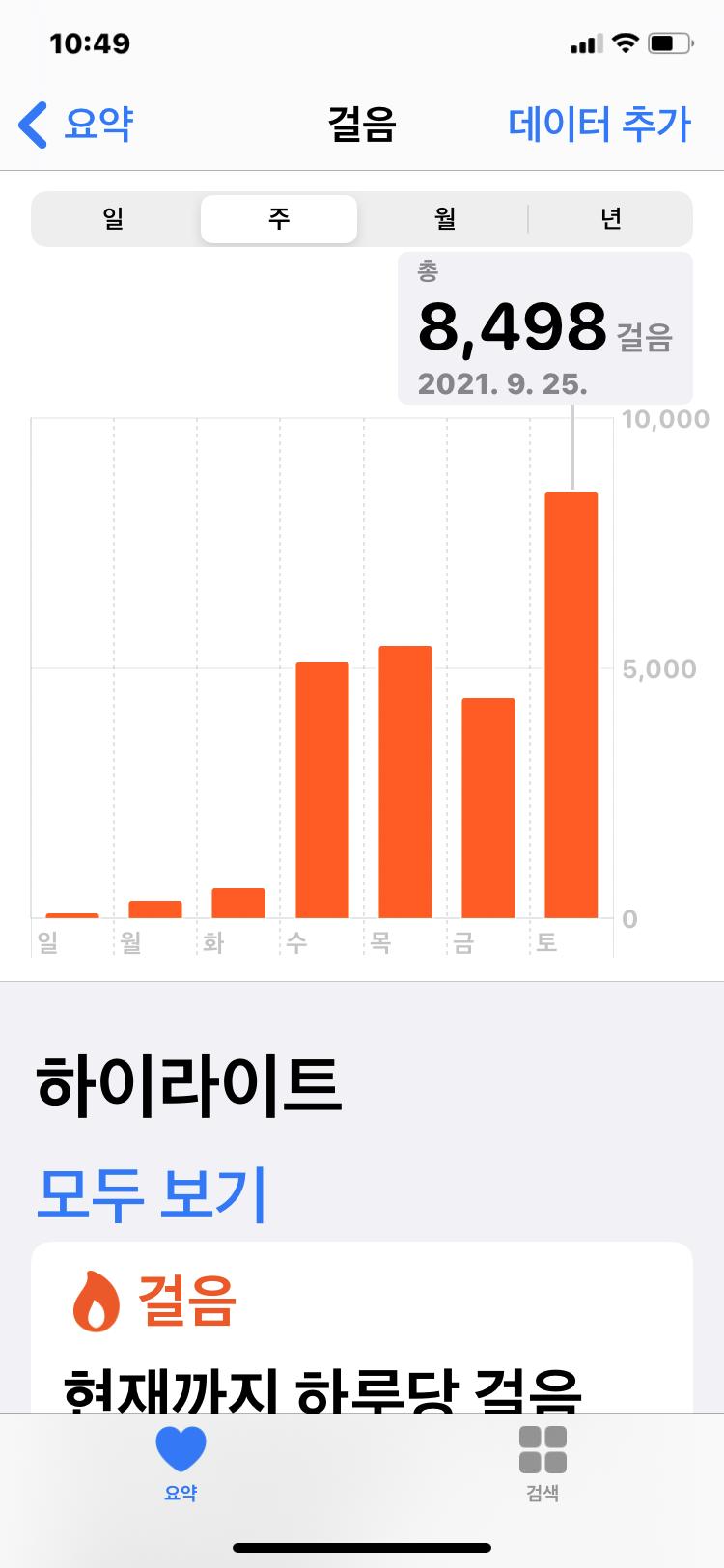Select the 토 (Saturday) step bar
This screenshot has height=1568, width=724.
pos(571,705)
